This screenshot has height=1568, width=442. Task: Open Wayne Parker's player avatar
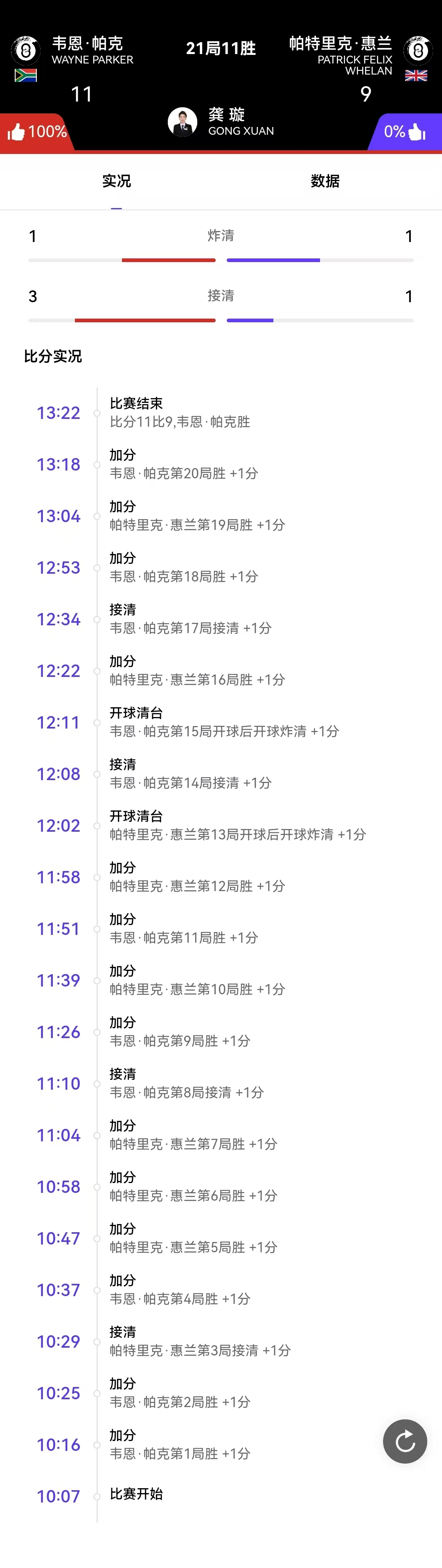click(25, 50)
